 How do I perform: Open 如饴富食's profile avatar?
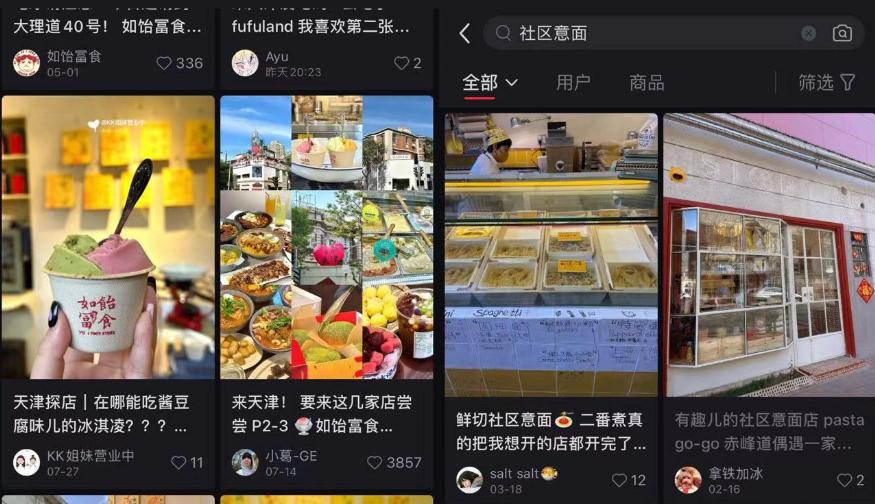pos(26,63)
